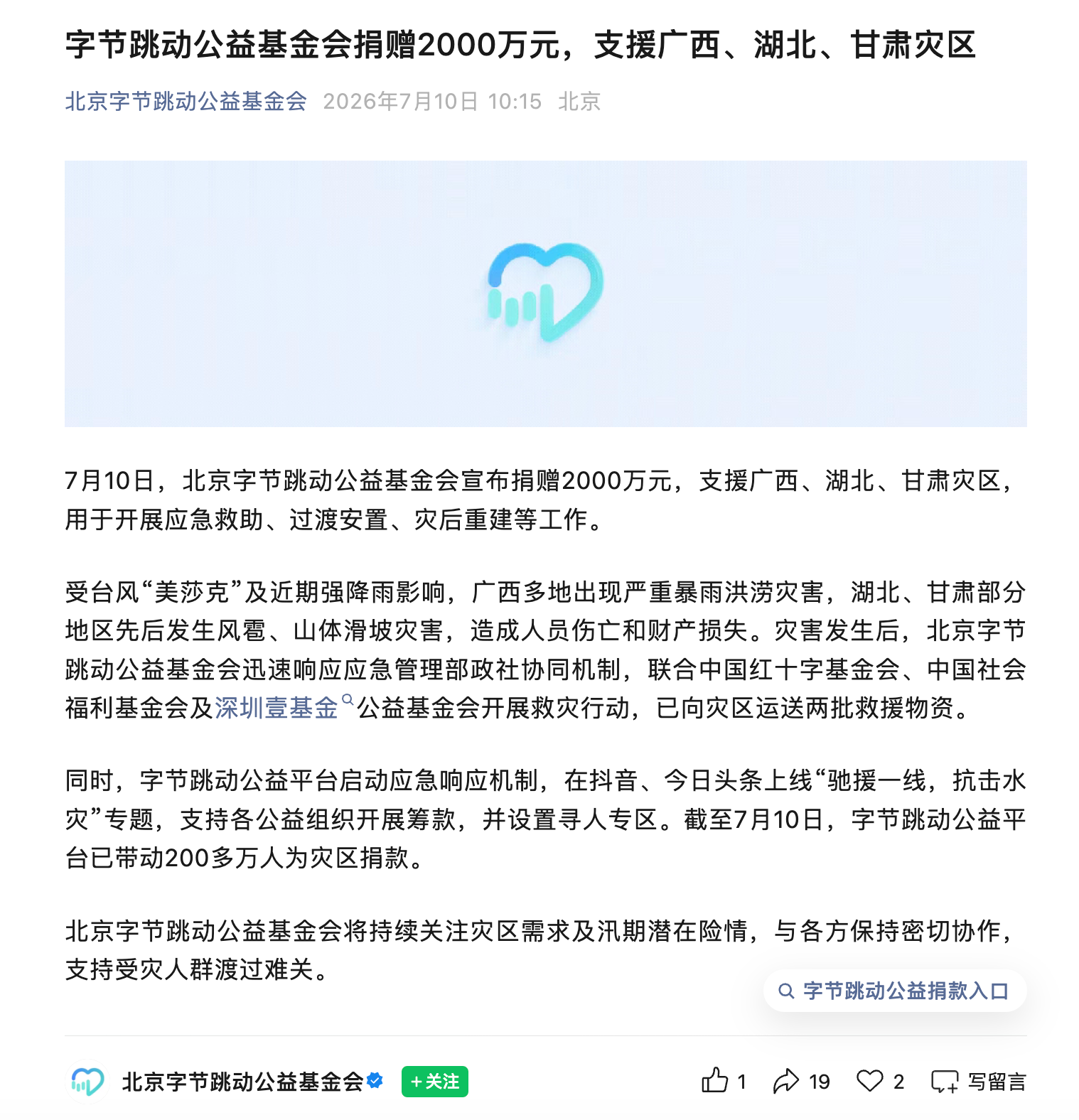Tap the +关注 follow button
1079x1120 pixels.
coord(434,1082)
